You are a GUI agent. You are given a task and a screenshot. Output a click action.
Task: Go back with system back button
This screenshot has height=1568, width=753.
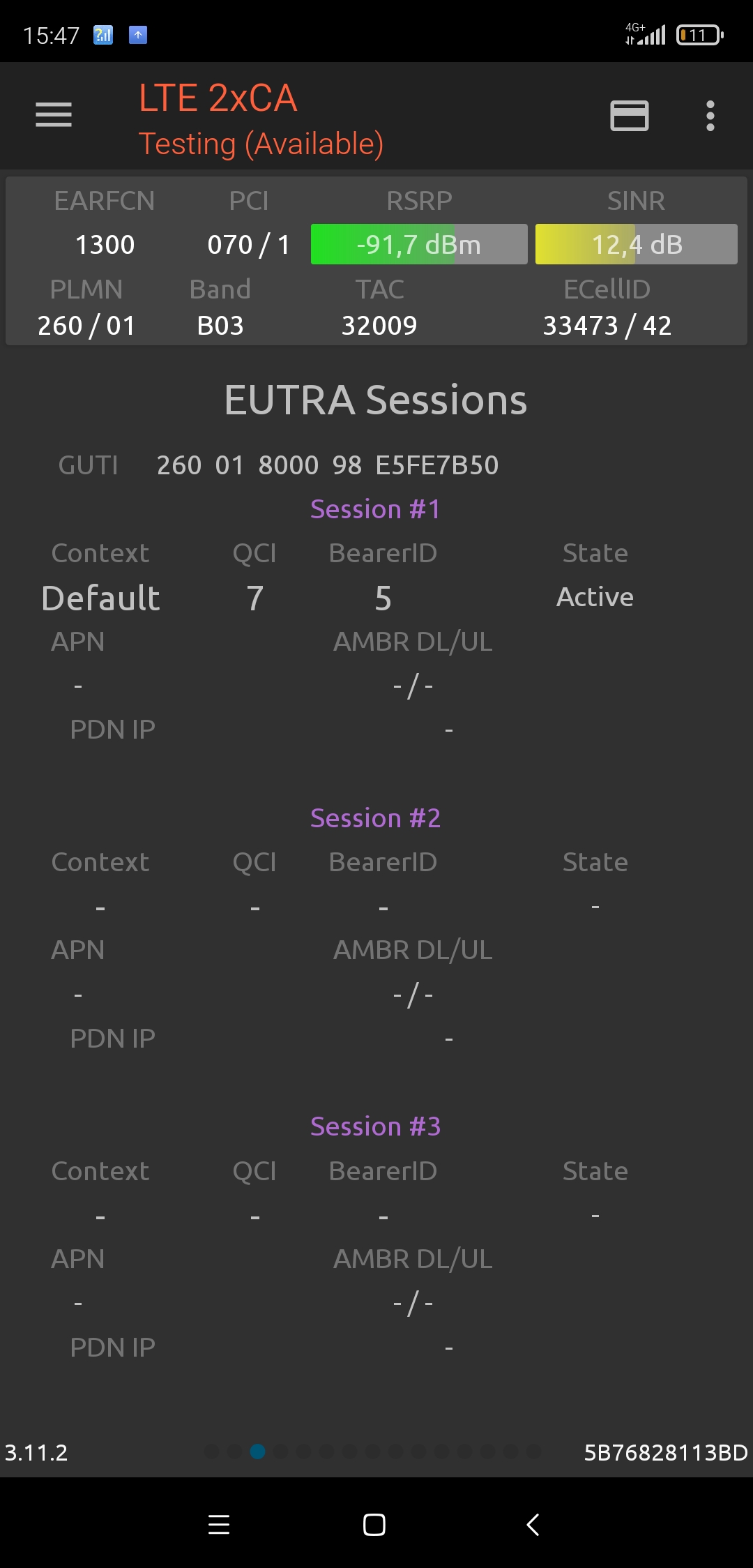point(533,1525)
